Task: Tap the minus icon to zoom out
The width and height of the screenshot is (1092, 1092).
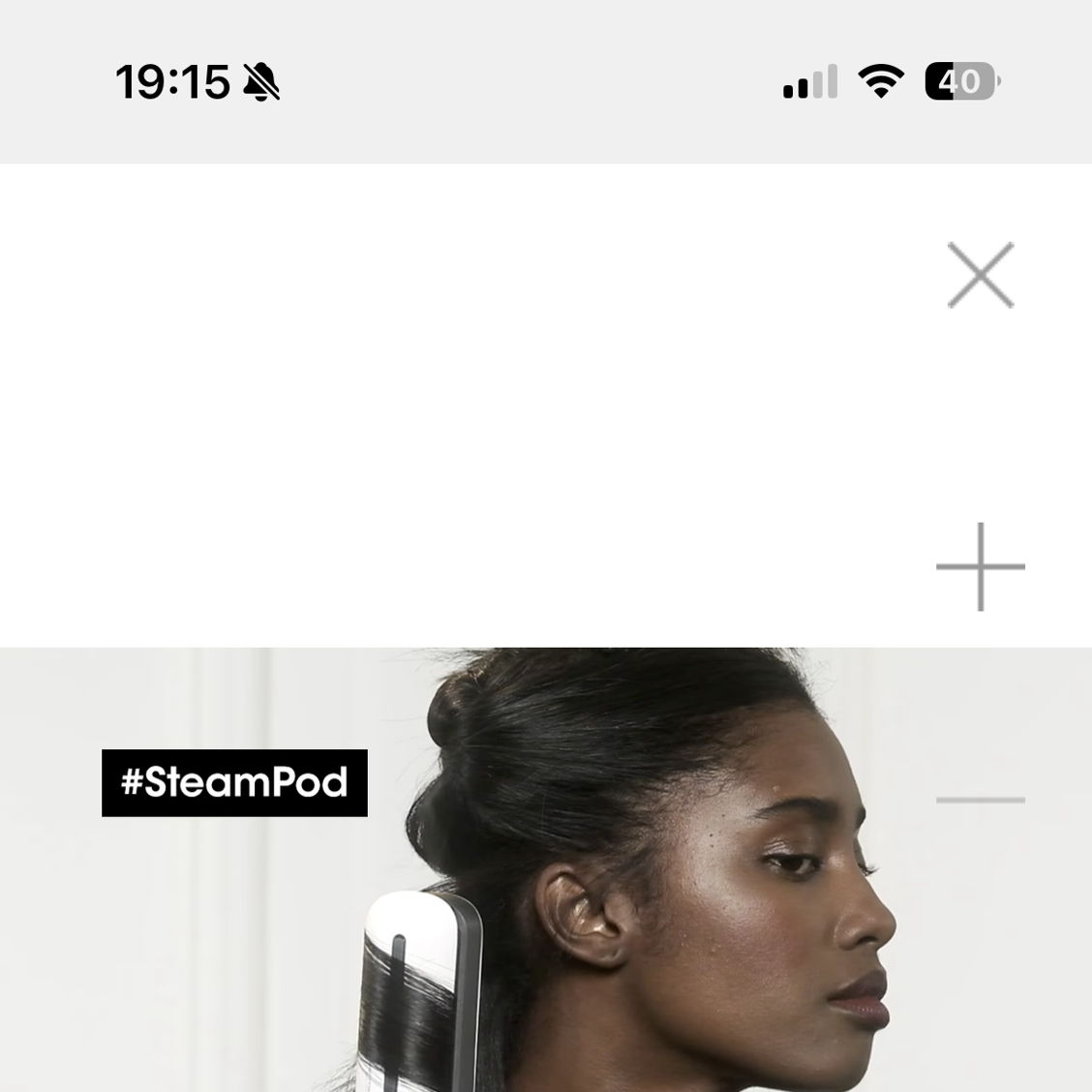Action: [981, 800]
